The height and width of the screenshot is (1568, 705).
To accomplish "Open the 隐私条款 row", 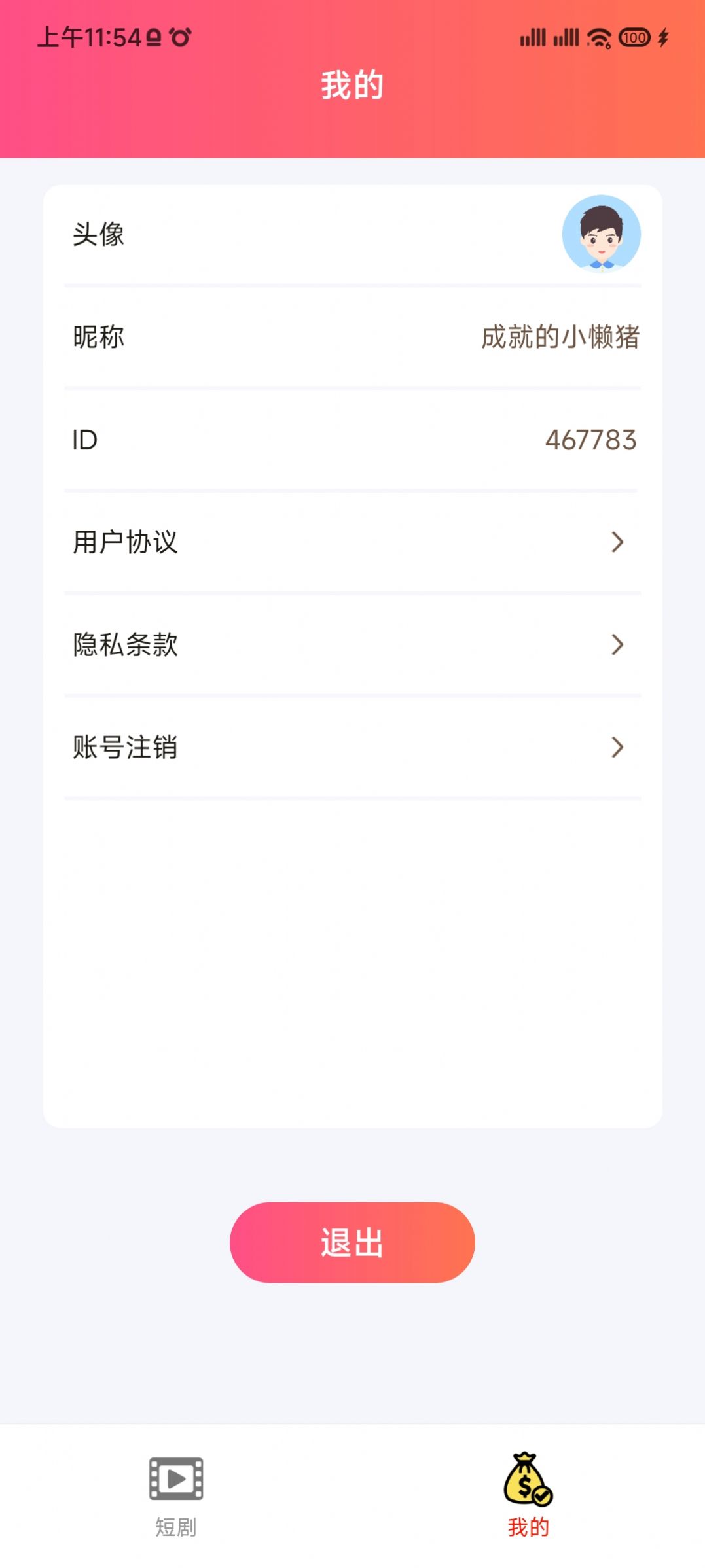I will pyautogui.click(x=352, y=644).
